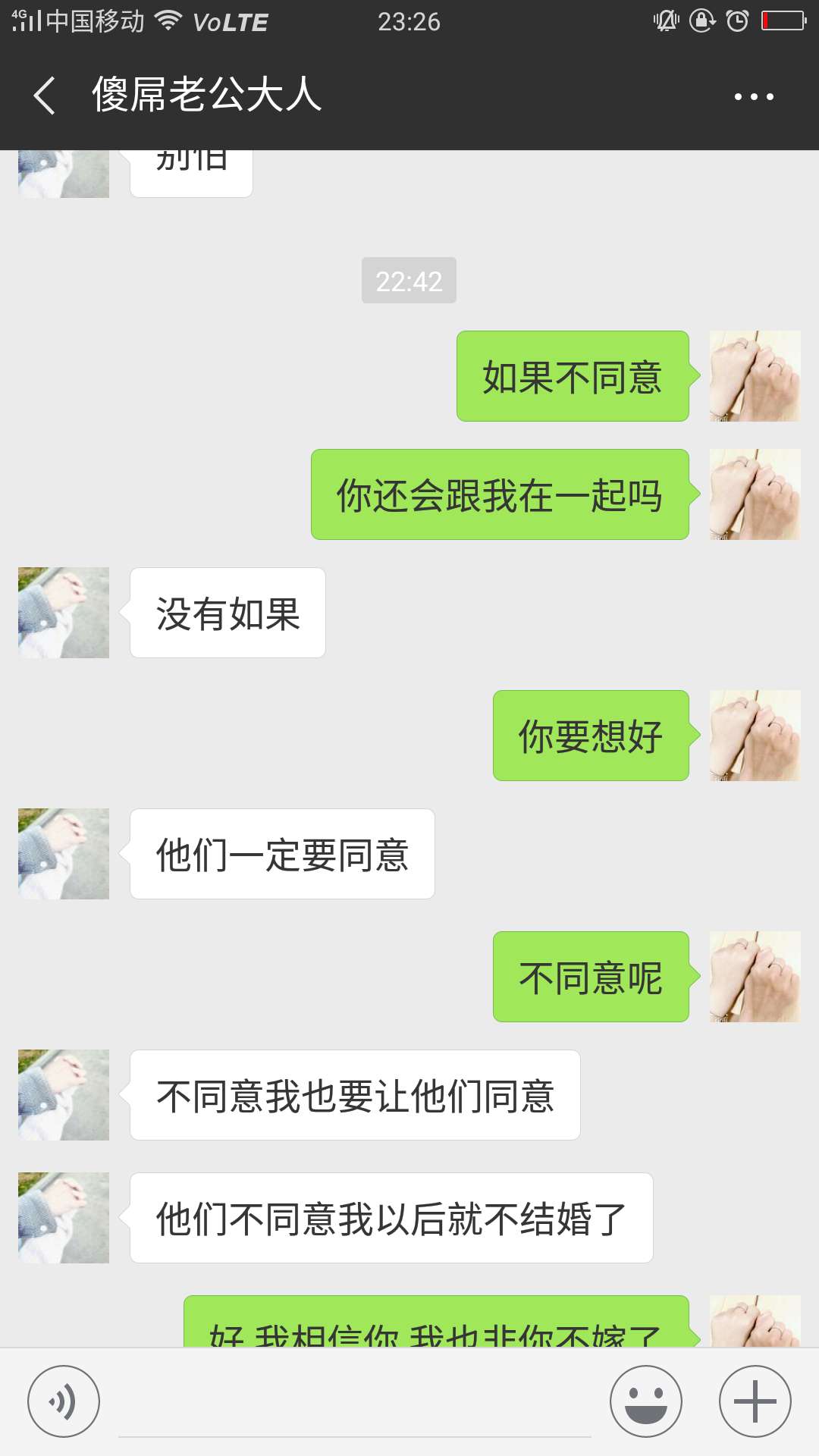Tap the message '他们一定要同意'

point(282,852)
